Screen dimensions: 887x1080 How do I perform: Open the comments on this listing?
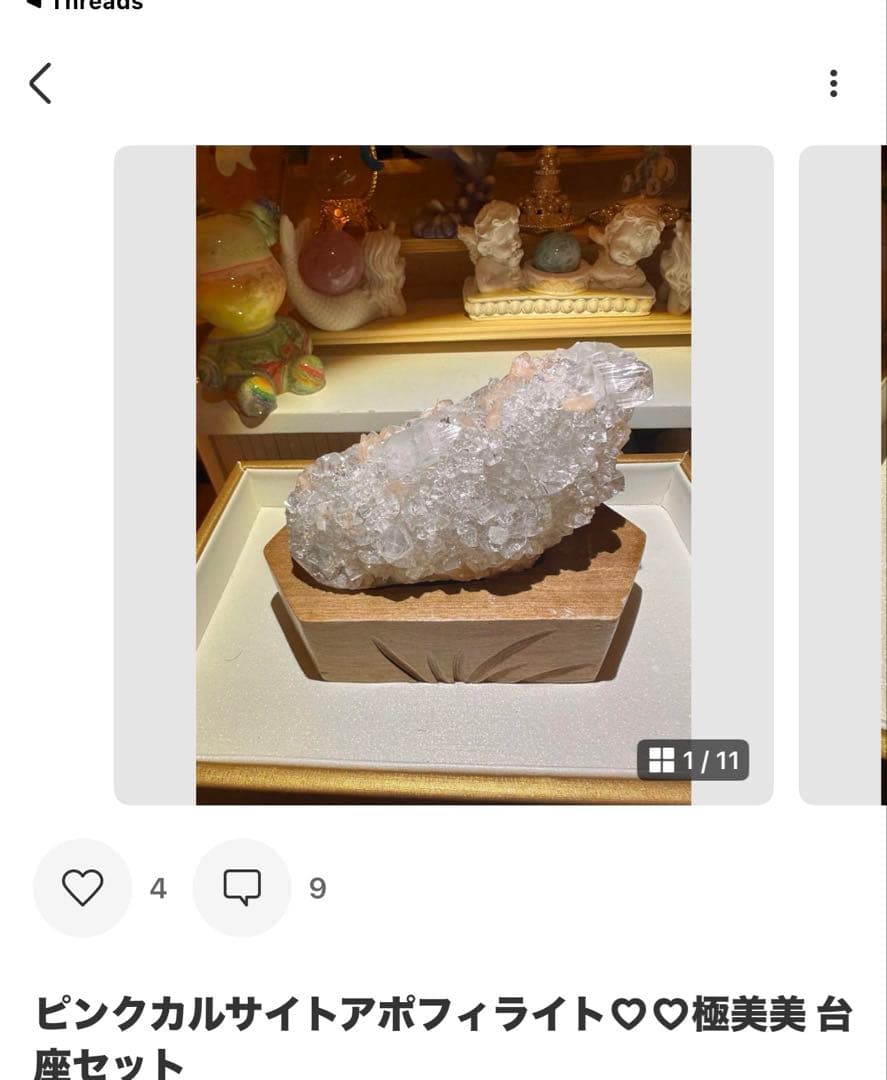click(x=242, y=887)
